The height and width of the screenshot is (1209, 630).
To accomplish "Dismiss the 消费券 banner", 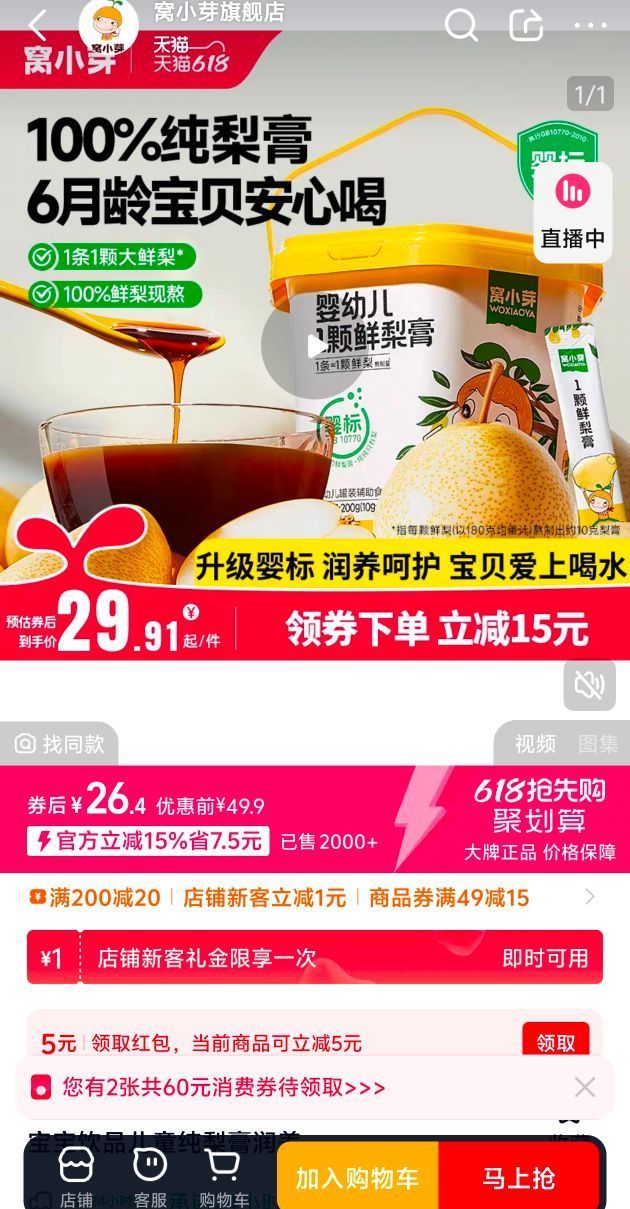I will pyautogui.click(x=585, y=1087).
